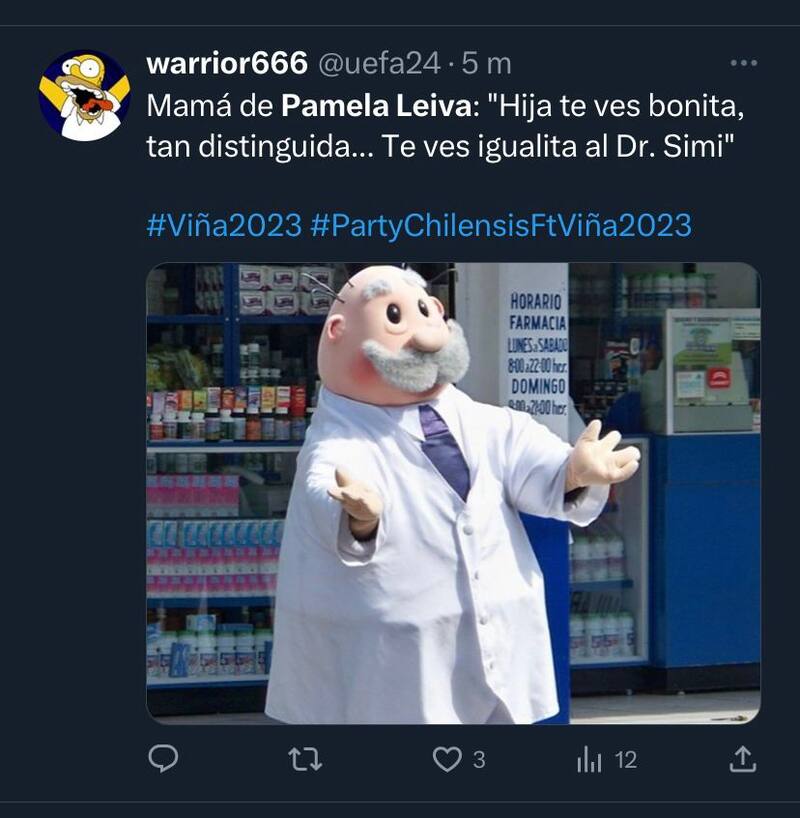This screenshot has width=800, height=818.
Task: Like the tweet with 3 likes
Action: click(x=447, y=760)
